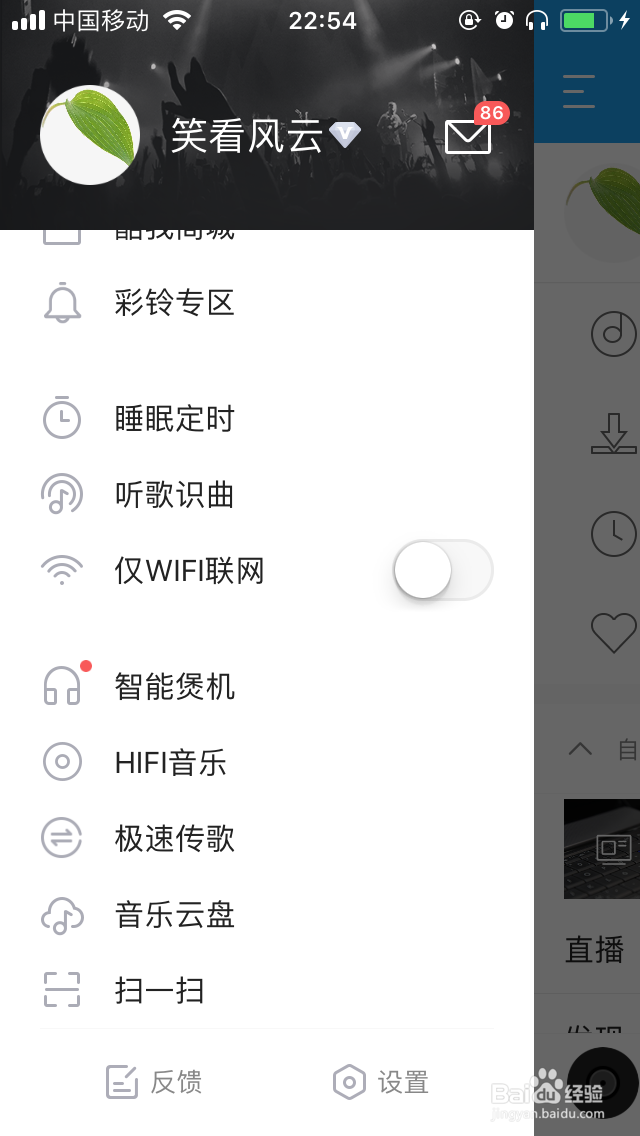Viewport: 640px width, 1136px height.
Task: Open 笑看风云 profile avatar
Action: 90,135
